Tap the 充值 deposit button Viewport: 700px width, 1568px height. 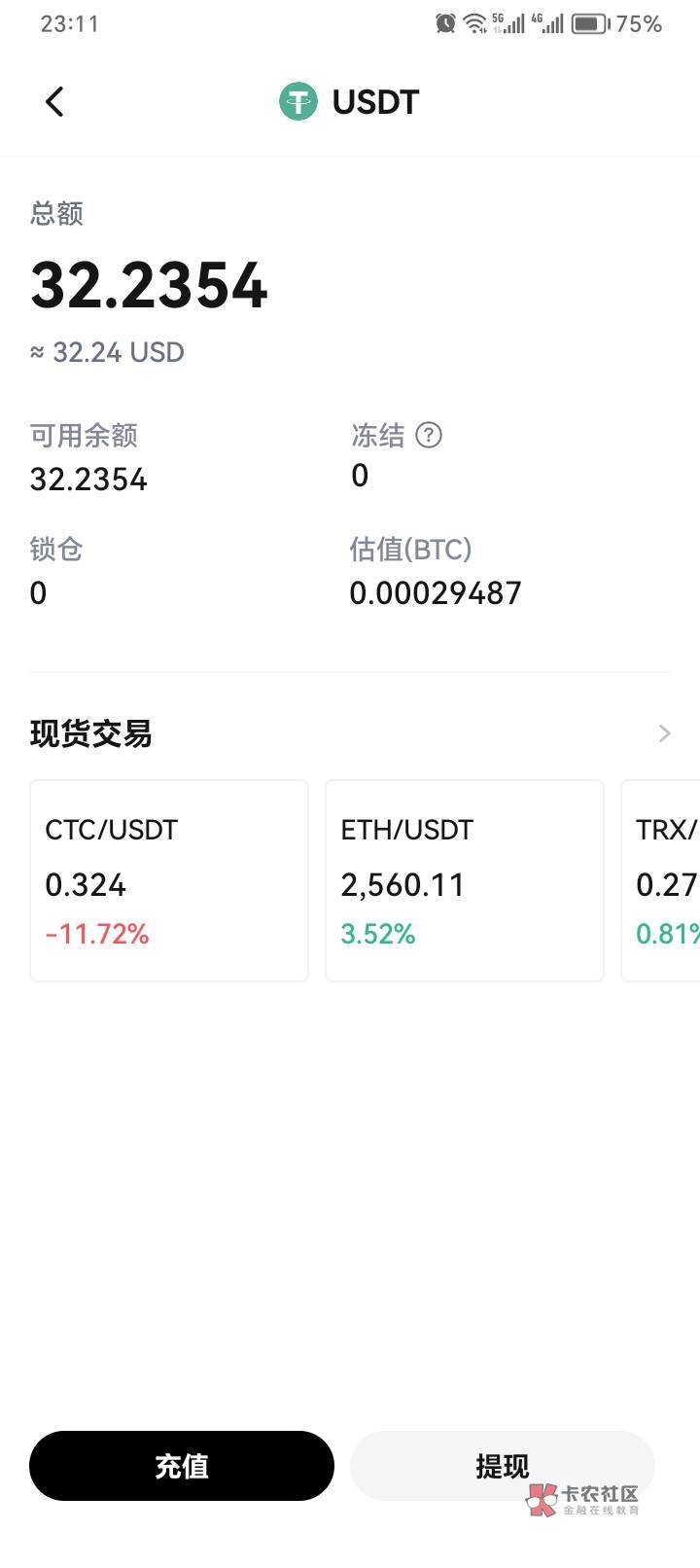click(x=182, y=1466)
